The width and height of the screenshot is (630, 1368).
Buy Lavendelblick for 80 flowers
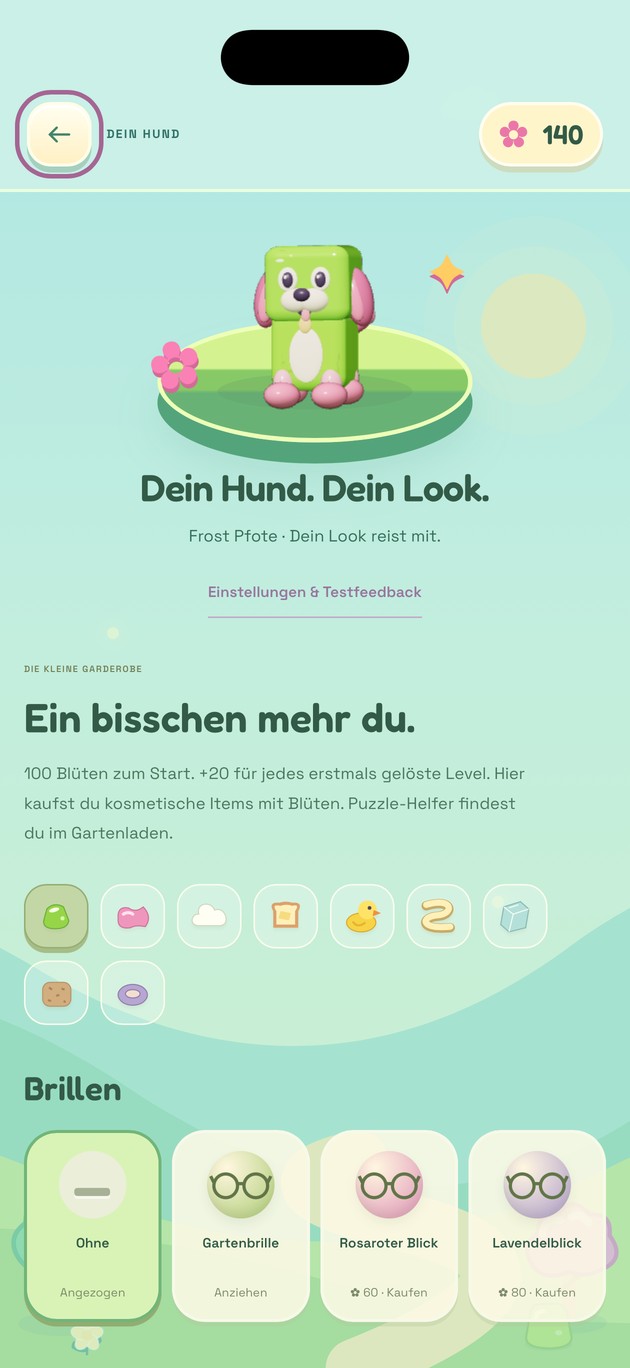click(537, 1226)
